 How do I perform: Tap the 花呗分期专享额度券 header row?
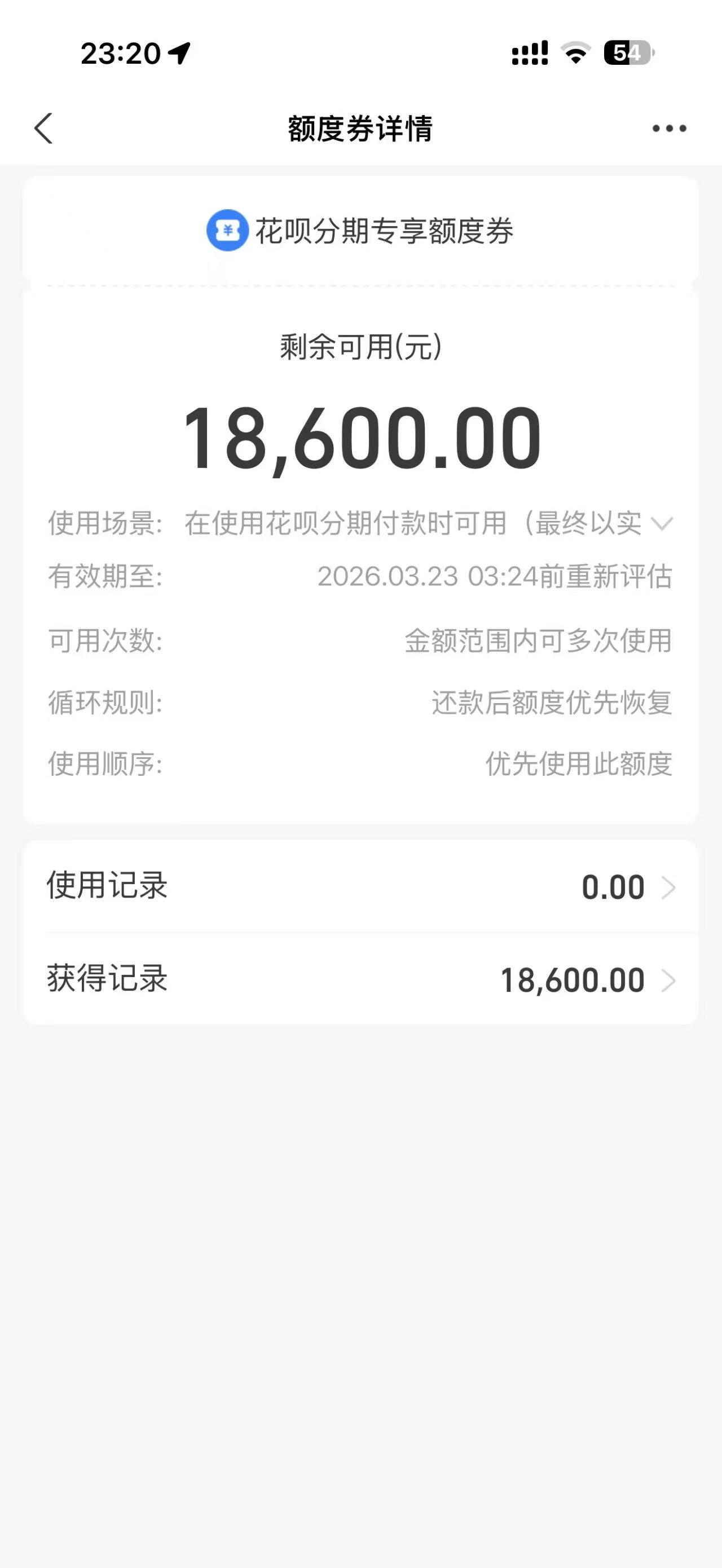pos(361,230)
